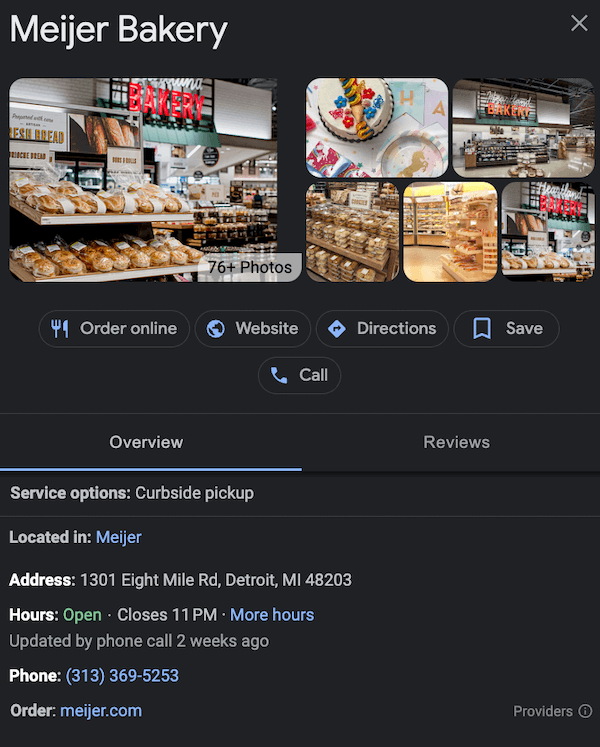
Task: Dial the (313) 369-5253 phone link
Action: pyautogui.click(x=122, y=676)
